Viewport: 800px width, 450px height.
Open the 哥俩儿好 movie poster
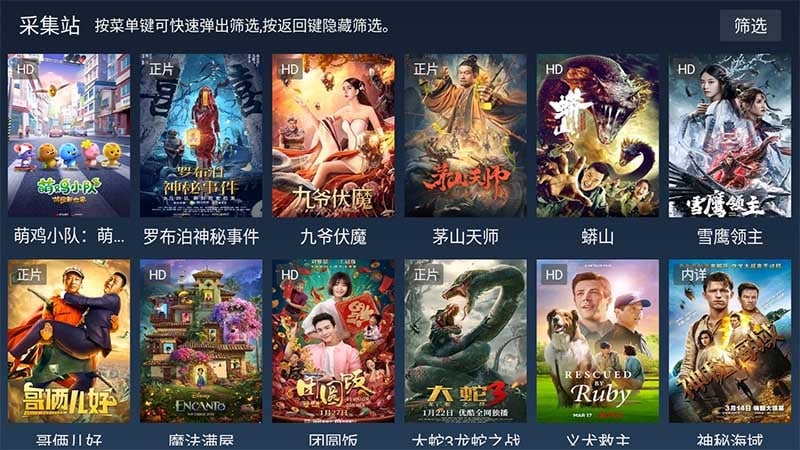click(69, 342)
